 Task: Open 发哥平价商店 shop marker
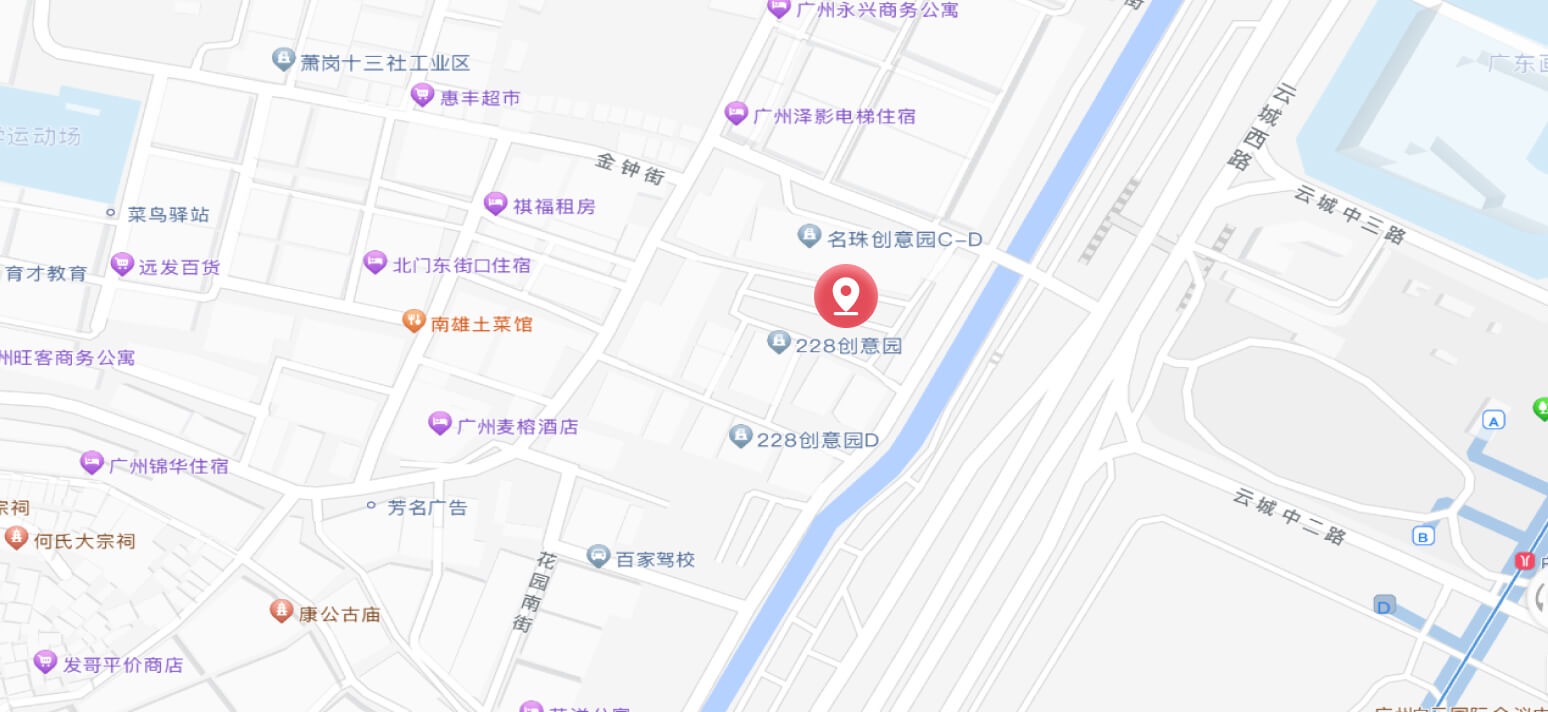tap(45, 662)
